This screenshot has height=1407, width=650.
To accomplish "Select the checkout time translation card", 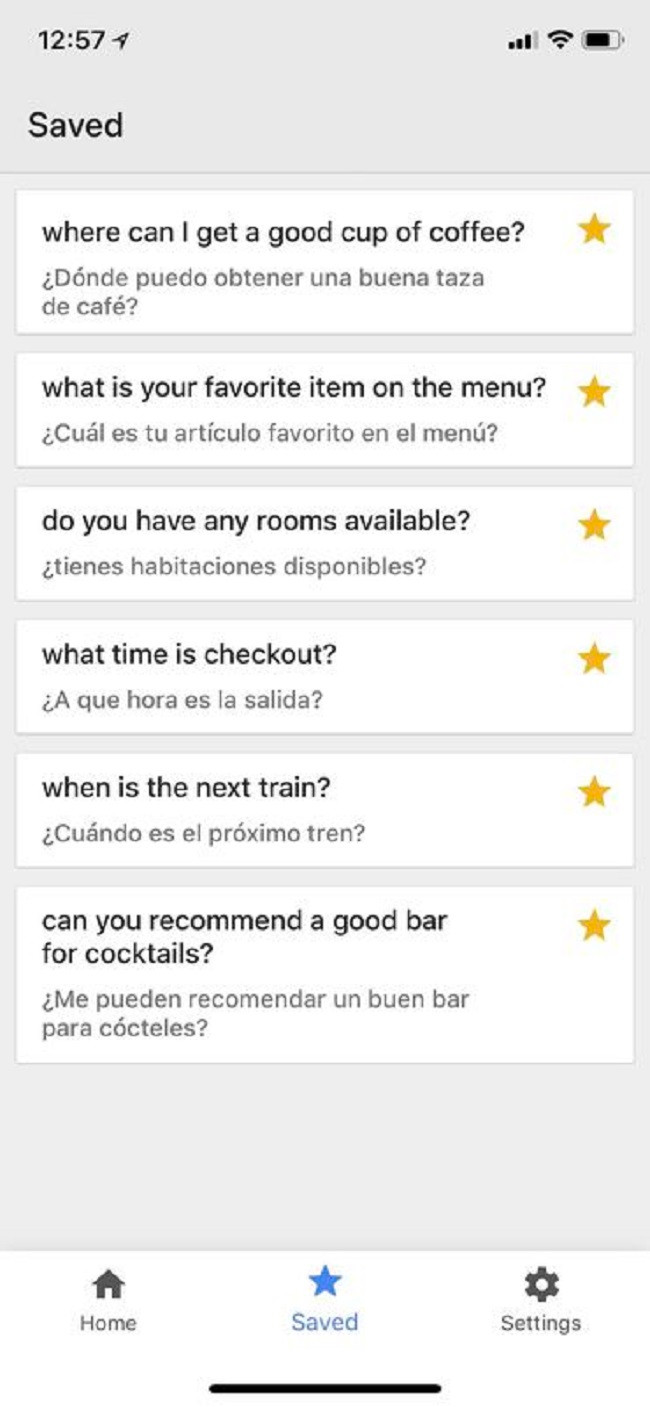I will 290,677.
